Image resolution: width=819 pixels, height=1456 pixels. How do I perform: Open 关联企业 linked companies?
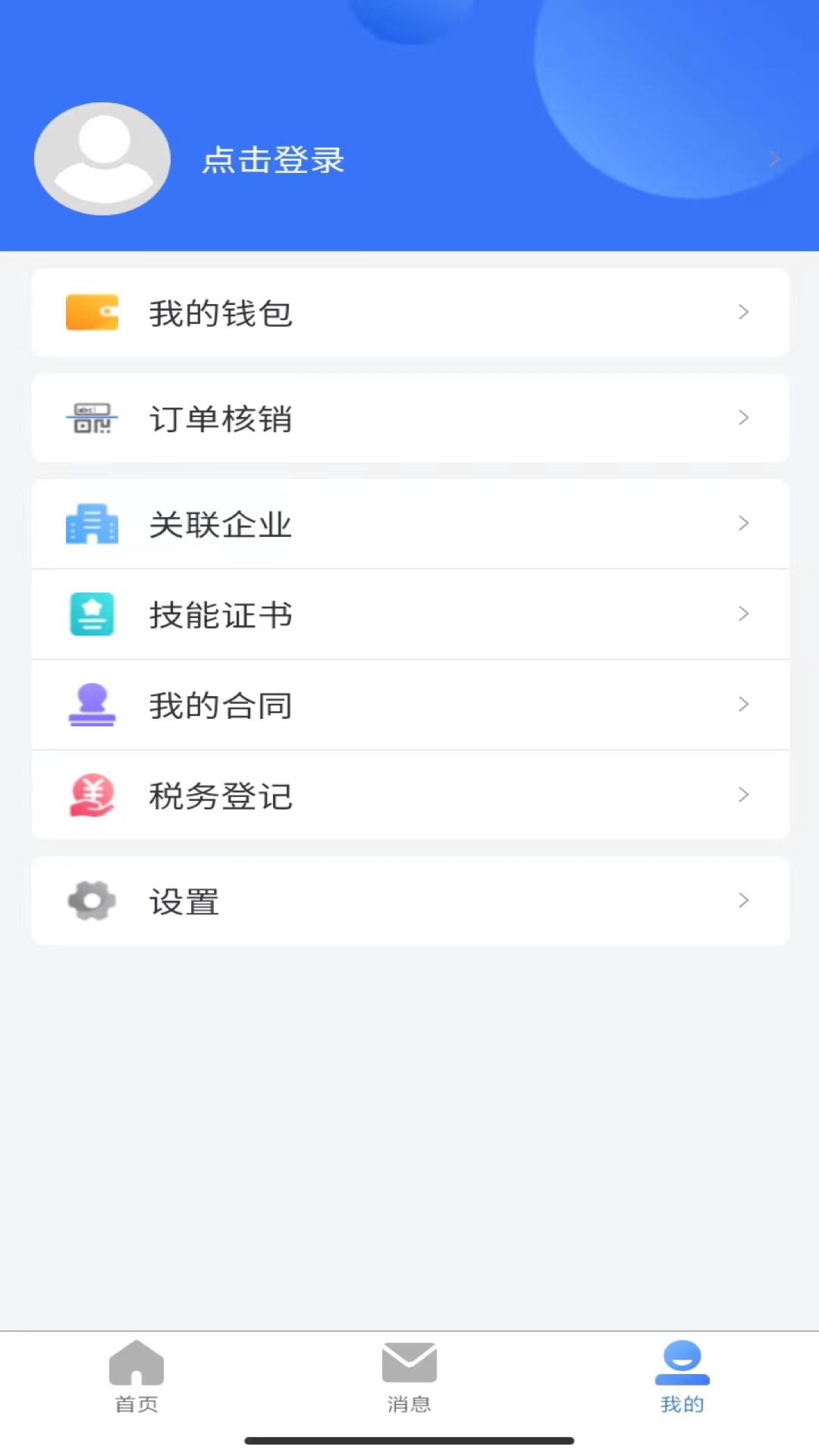point(410,524)
